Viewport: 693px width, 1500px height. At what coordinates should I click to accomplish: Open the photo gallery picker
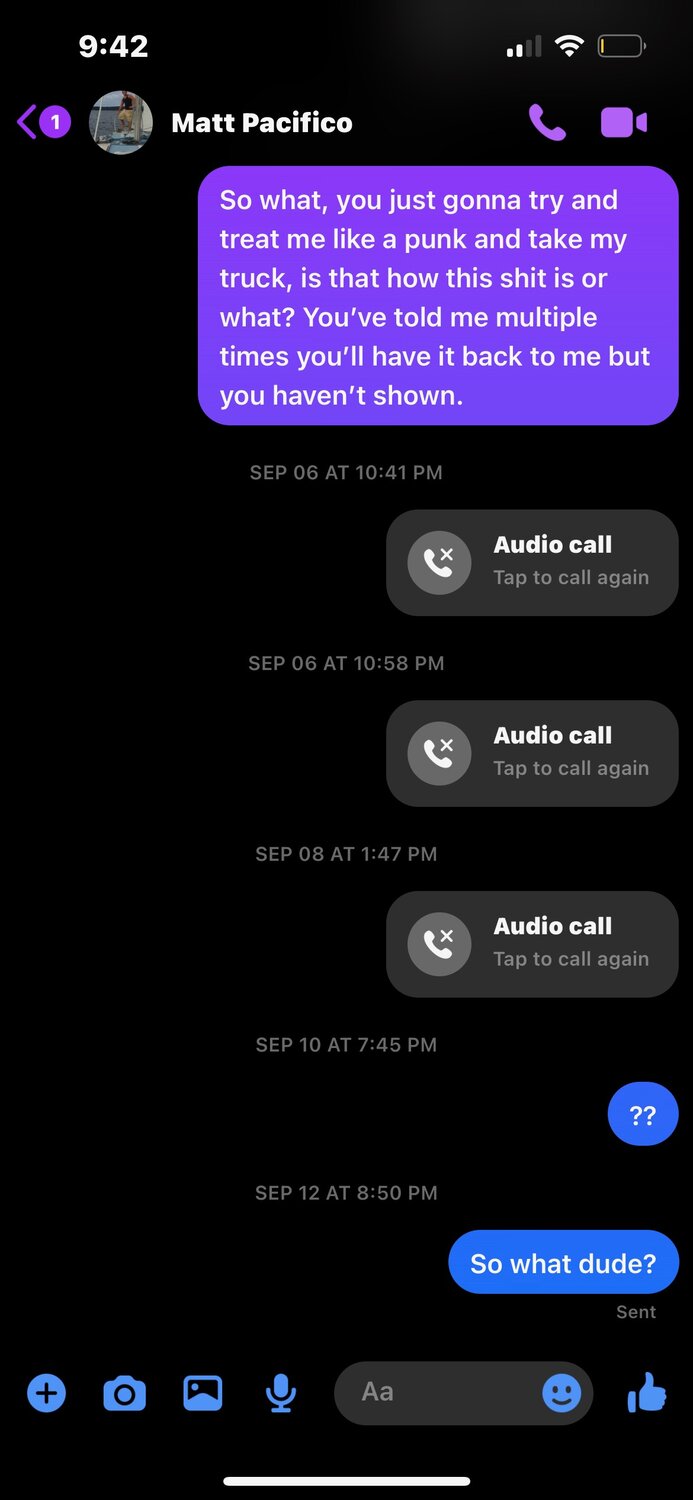tap(203, 1392)
